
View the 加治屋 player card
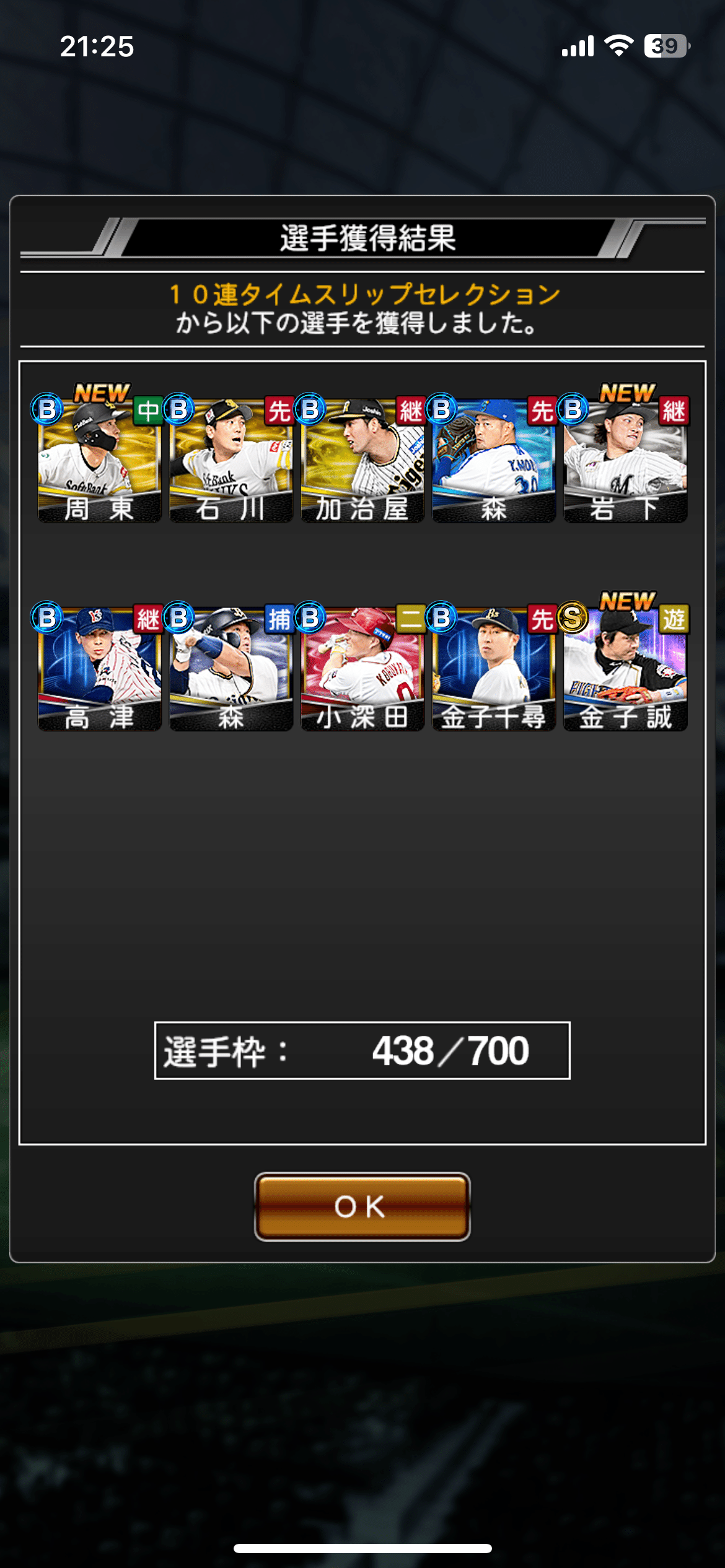click(362, 460)
